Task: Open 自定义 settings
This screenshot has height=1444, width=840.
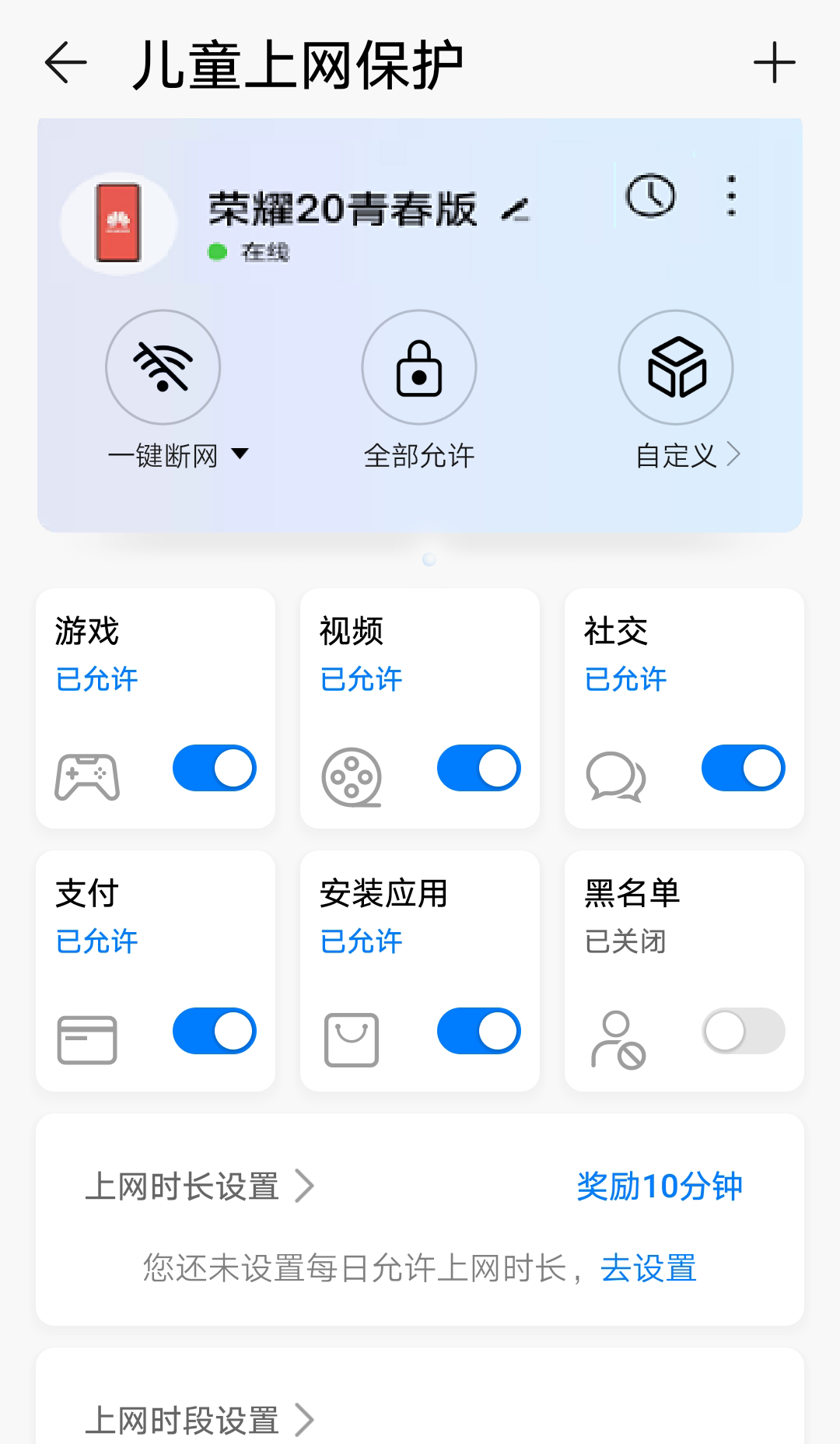Action: click(x=676, y=367)
